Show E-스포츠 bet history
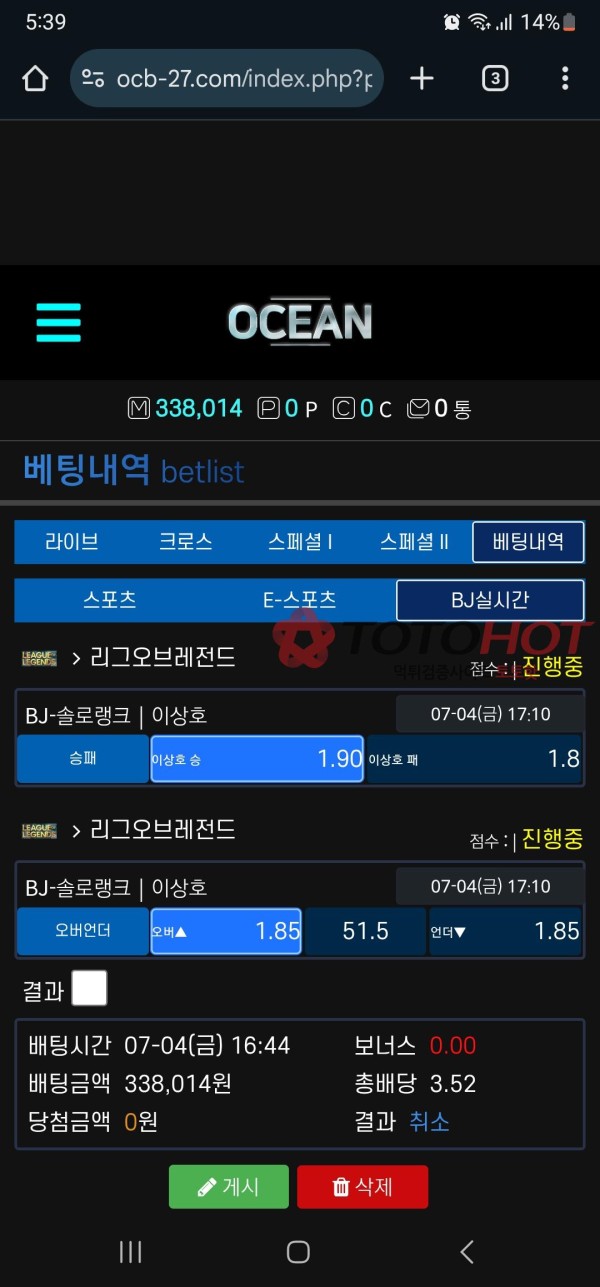600x1287 pixels. click(x=300, y=600)
